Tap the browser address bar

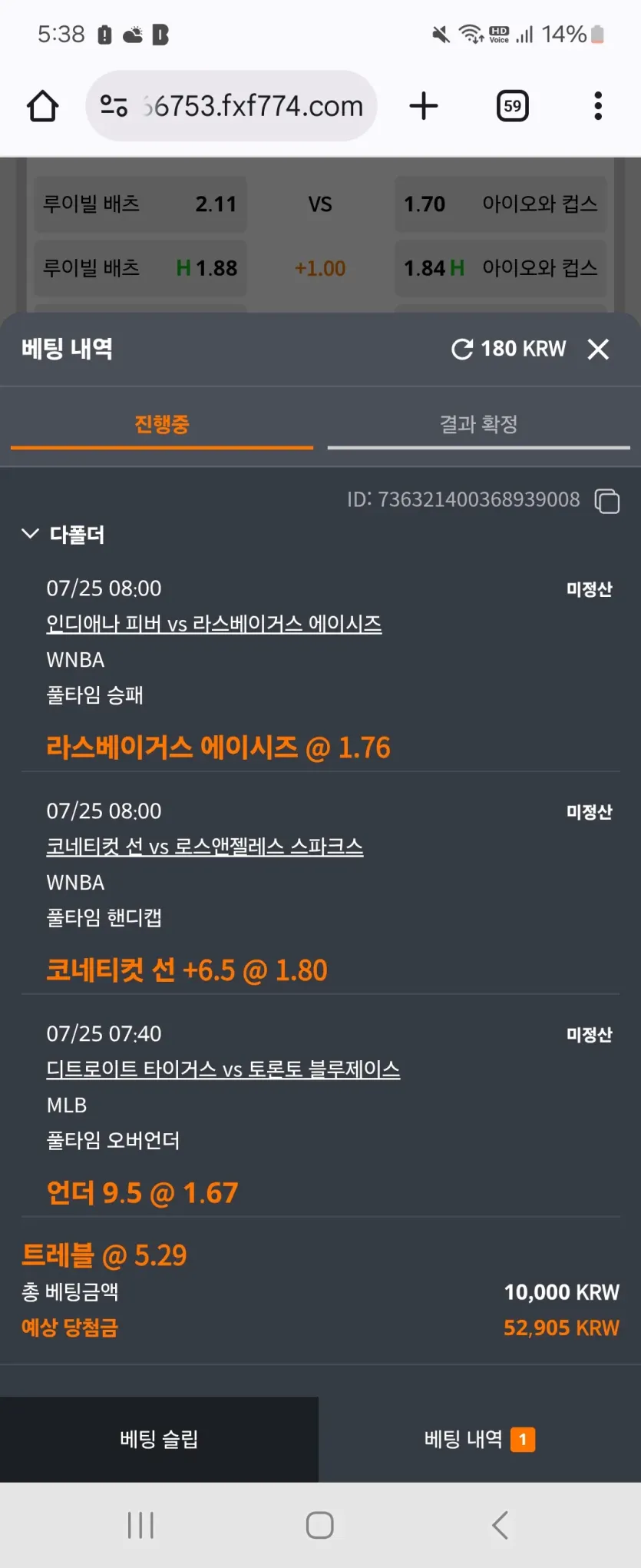(231, 106)
